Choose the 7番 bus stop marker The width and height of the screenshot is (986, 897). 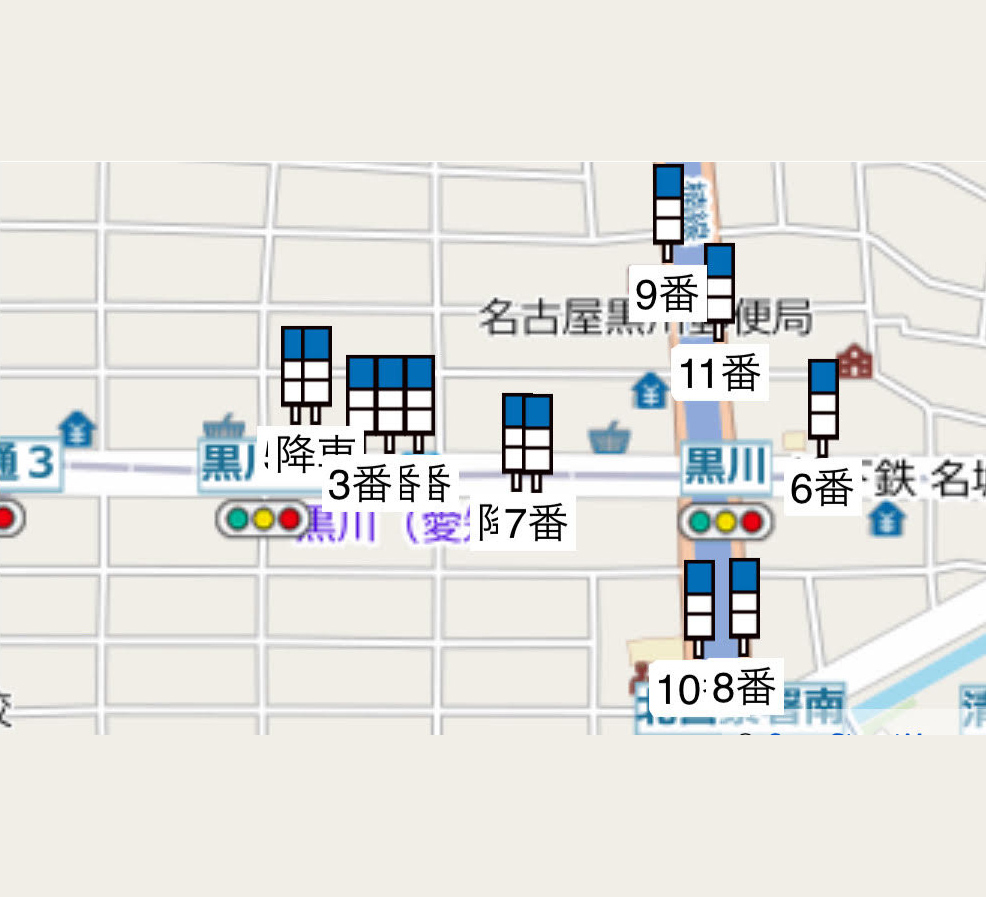538,435
